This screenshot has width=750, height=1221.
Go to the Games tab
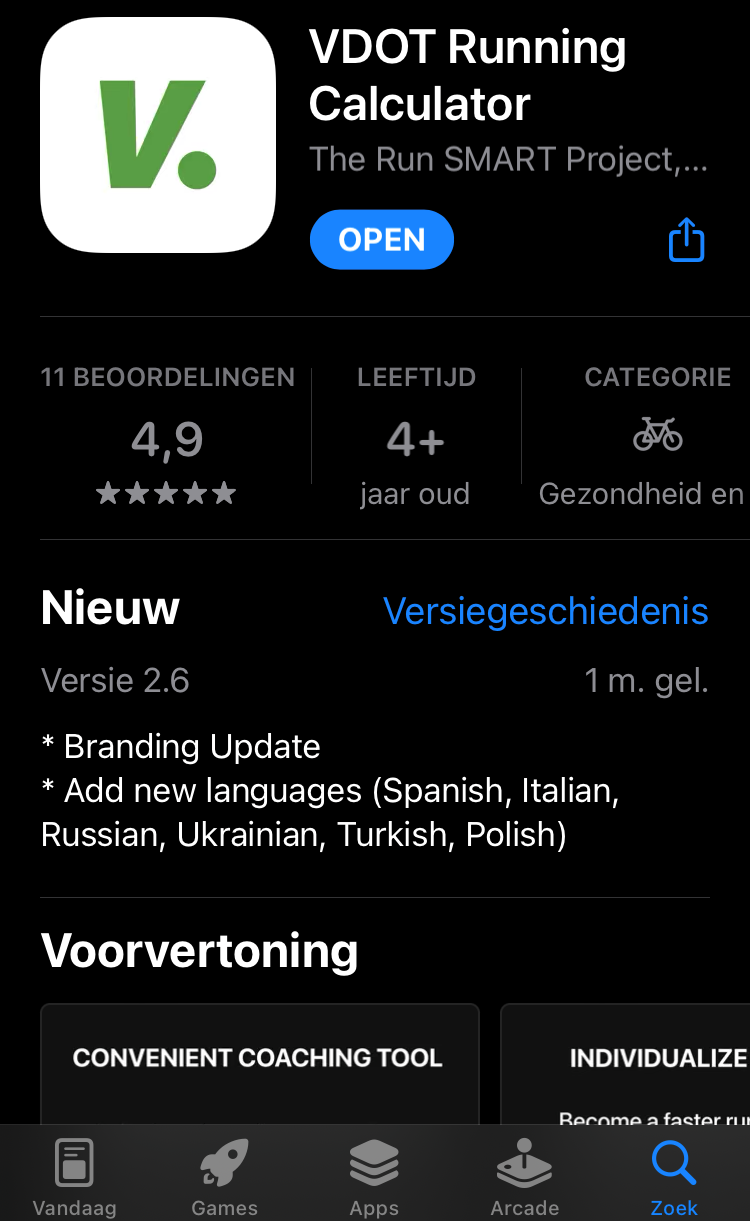[224, 1178]
